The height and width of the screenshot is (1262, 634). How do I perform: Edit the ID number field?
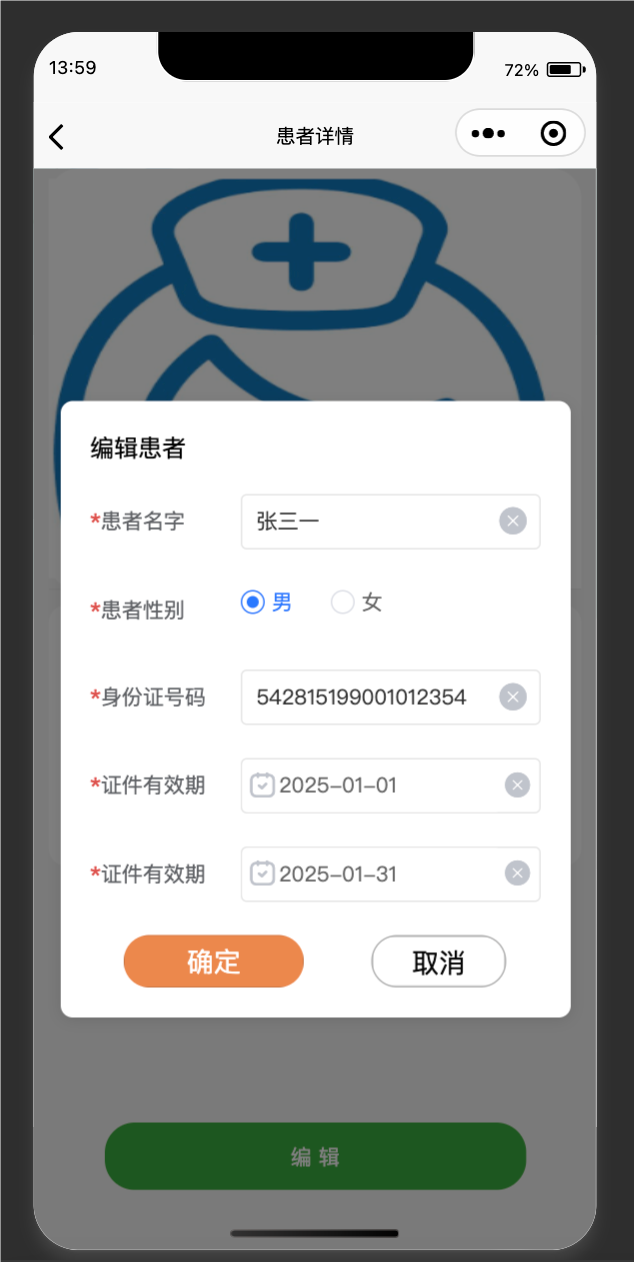(x=390, y=697)
